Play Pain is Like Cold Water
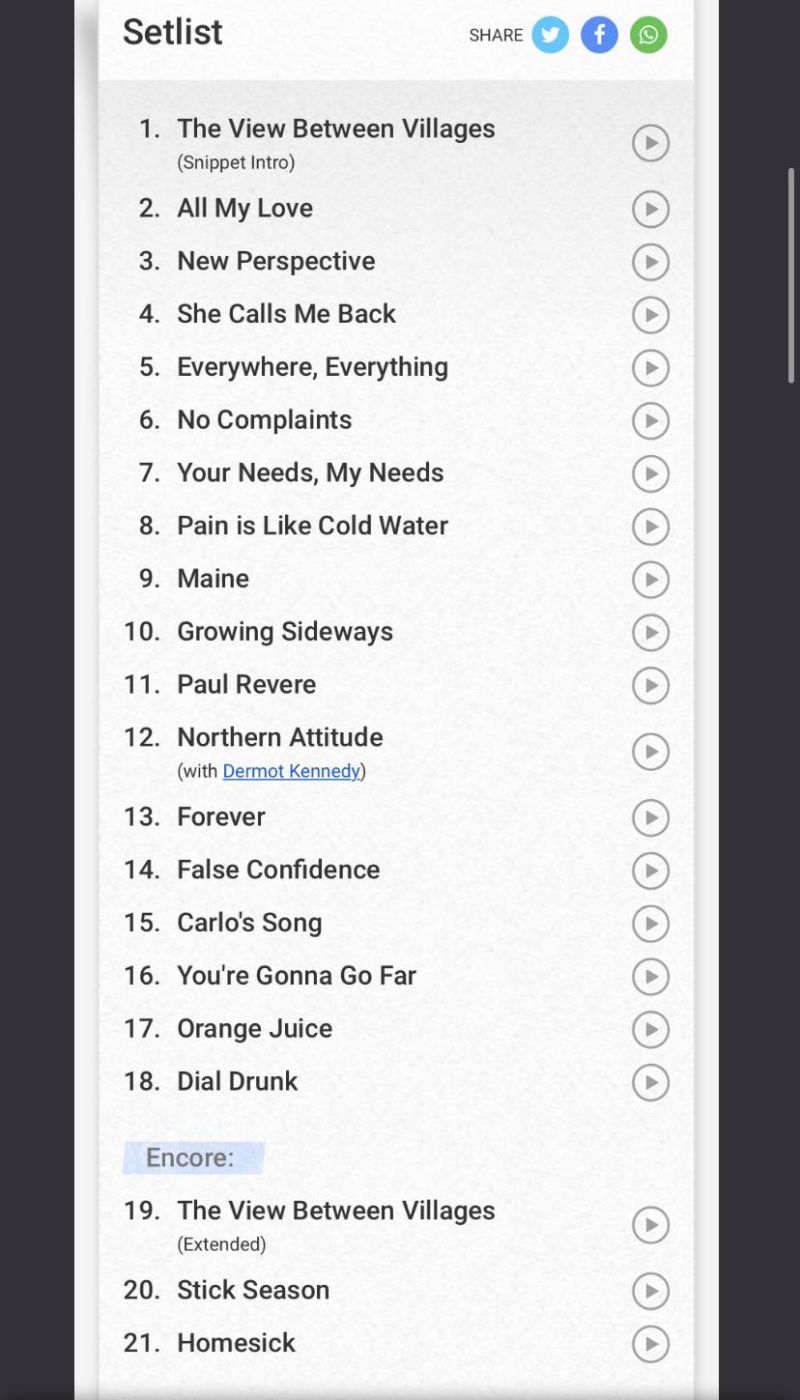The width and height of the screenshot is (800, 1400). 650,527
